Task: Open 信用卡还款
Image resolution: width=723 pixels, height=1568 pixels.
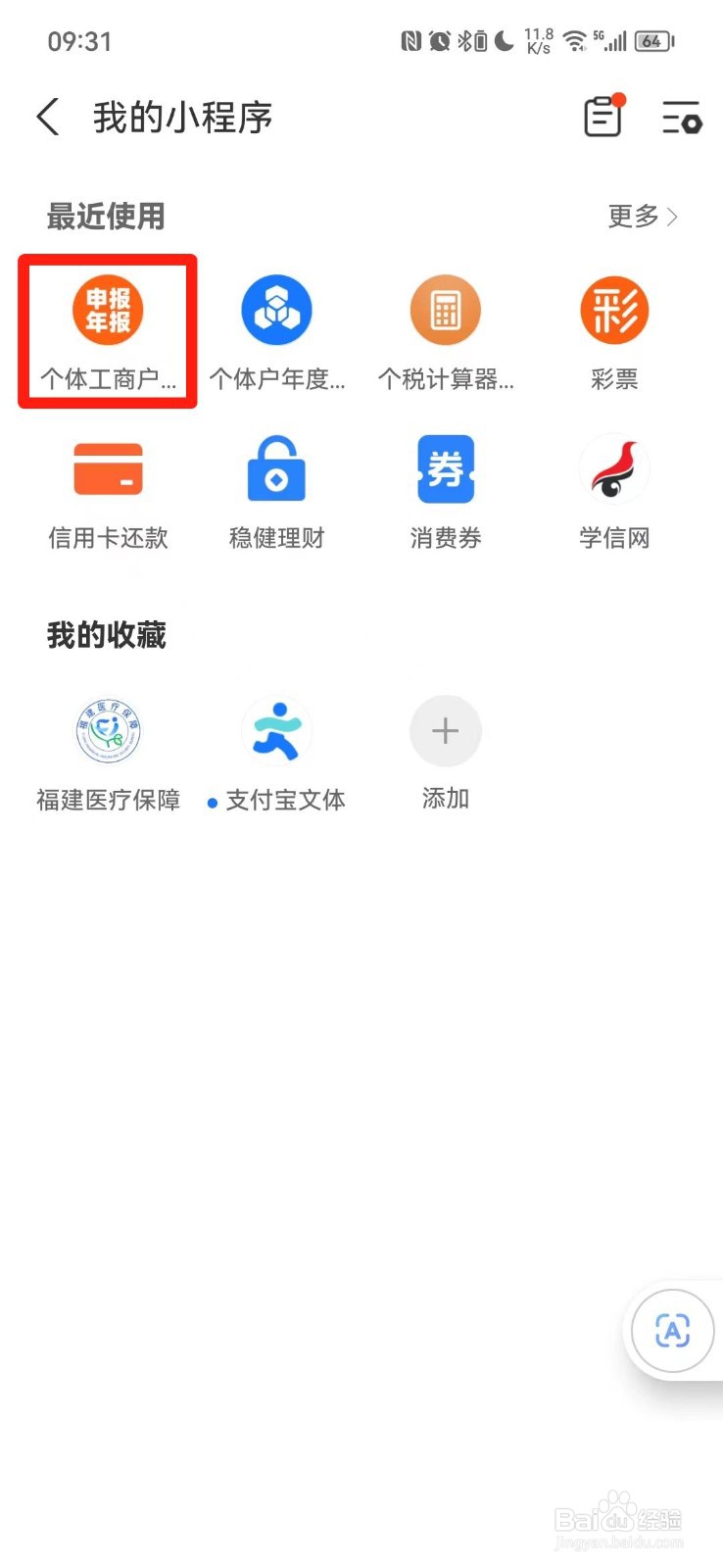Action: pyautogui.click(x=108, y=493)
